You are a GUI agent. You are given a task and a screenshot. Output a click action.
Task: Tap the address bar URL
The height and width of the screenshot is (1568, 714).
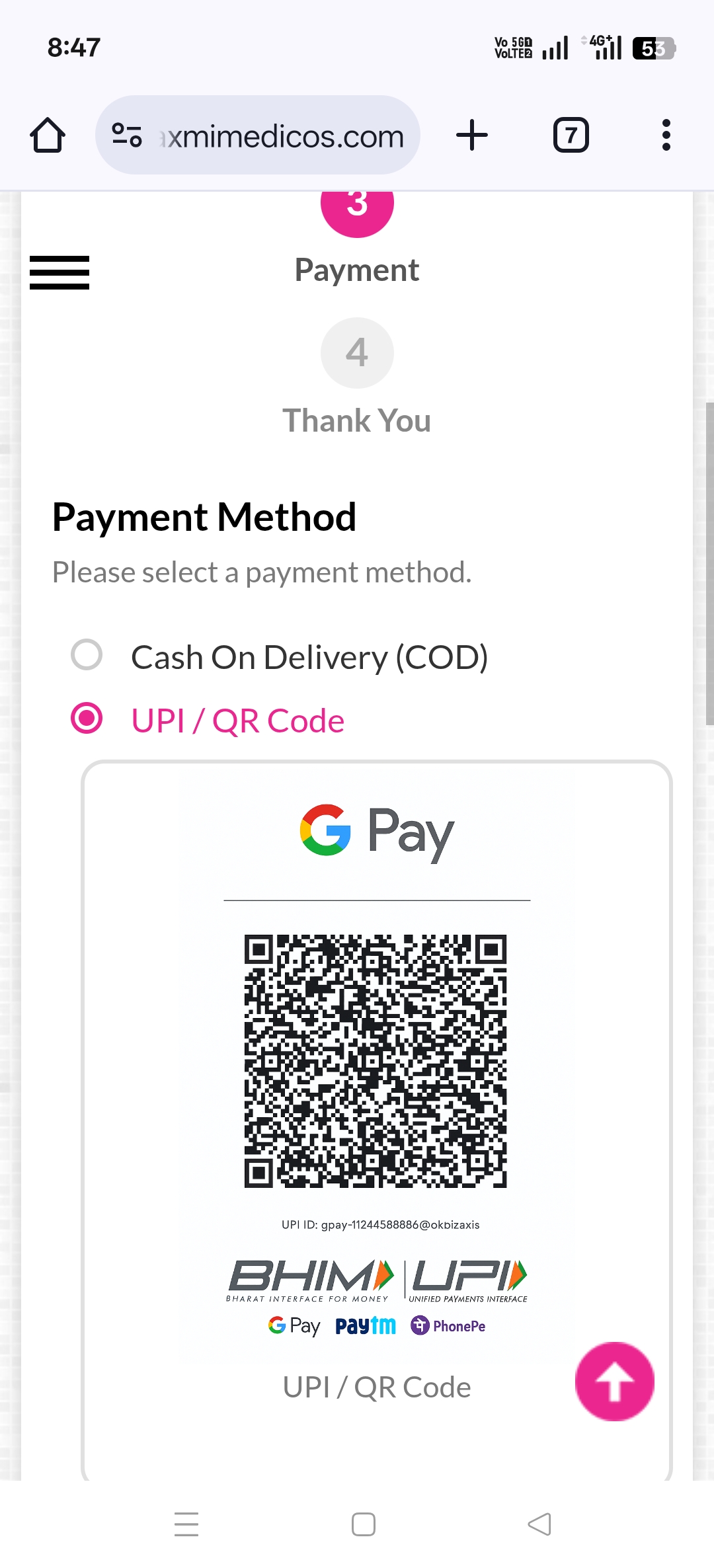[281, 136]
